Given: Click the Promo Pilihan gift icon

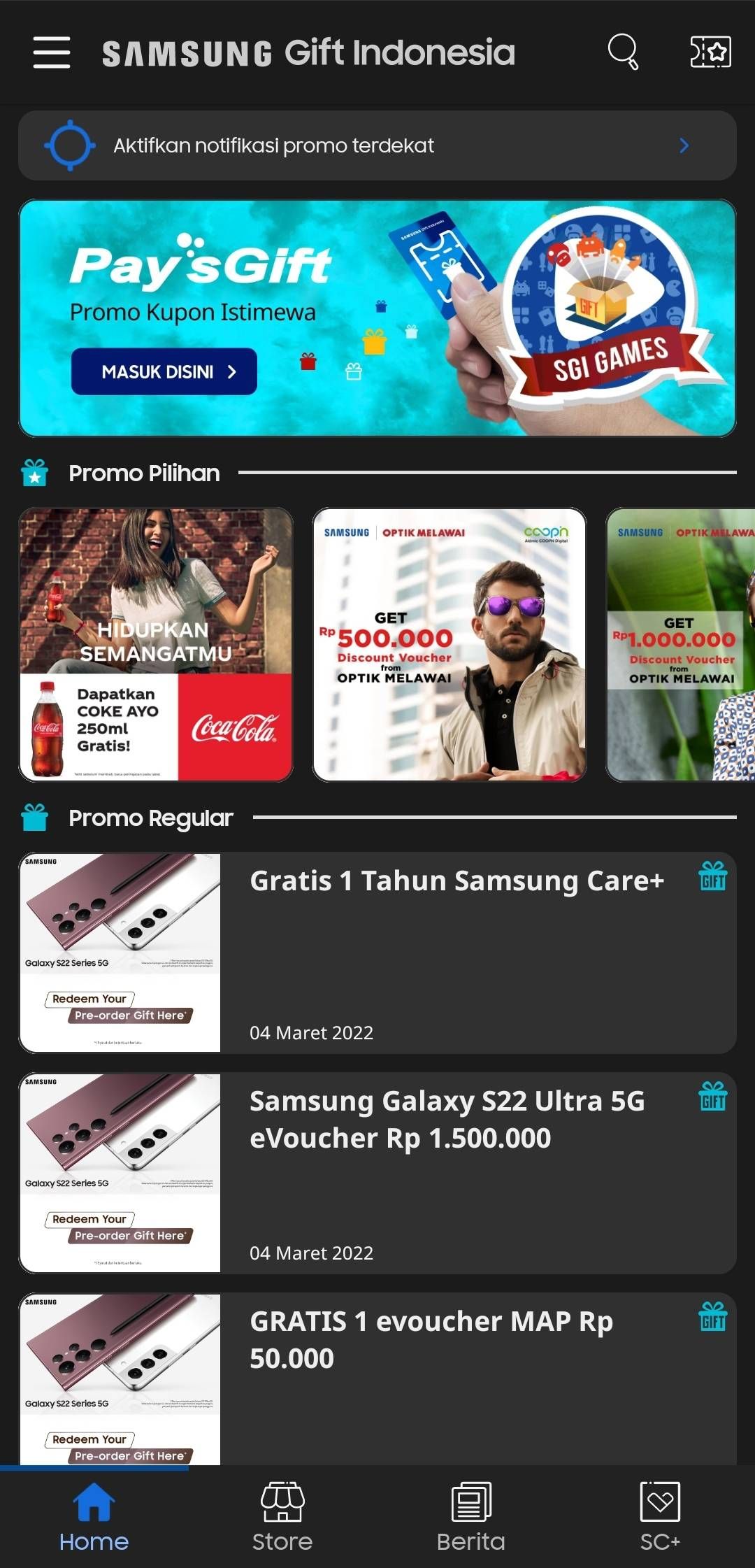Looking at the screenshot, I should click(x=33, y=473).
